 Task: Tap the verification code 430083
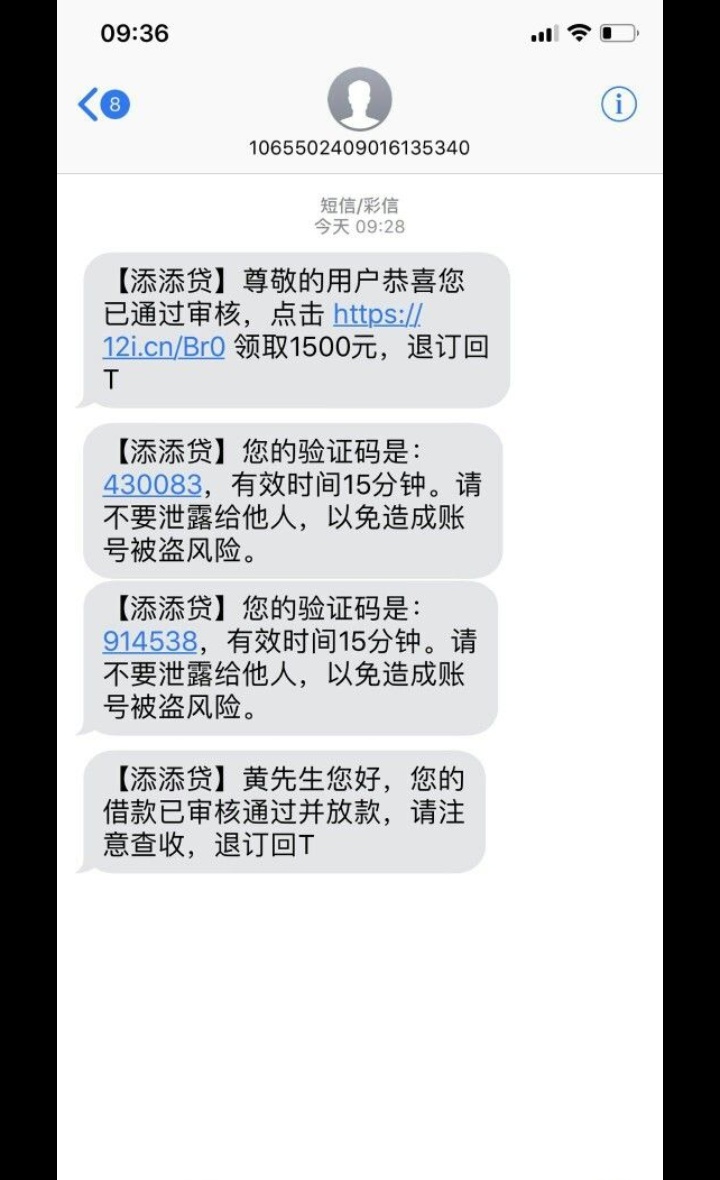coord(153,485)
